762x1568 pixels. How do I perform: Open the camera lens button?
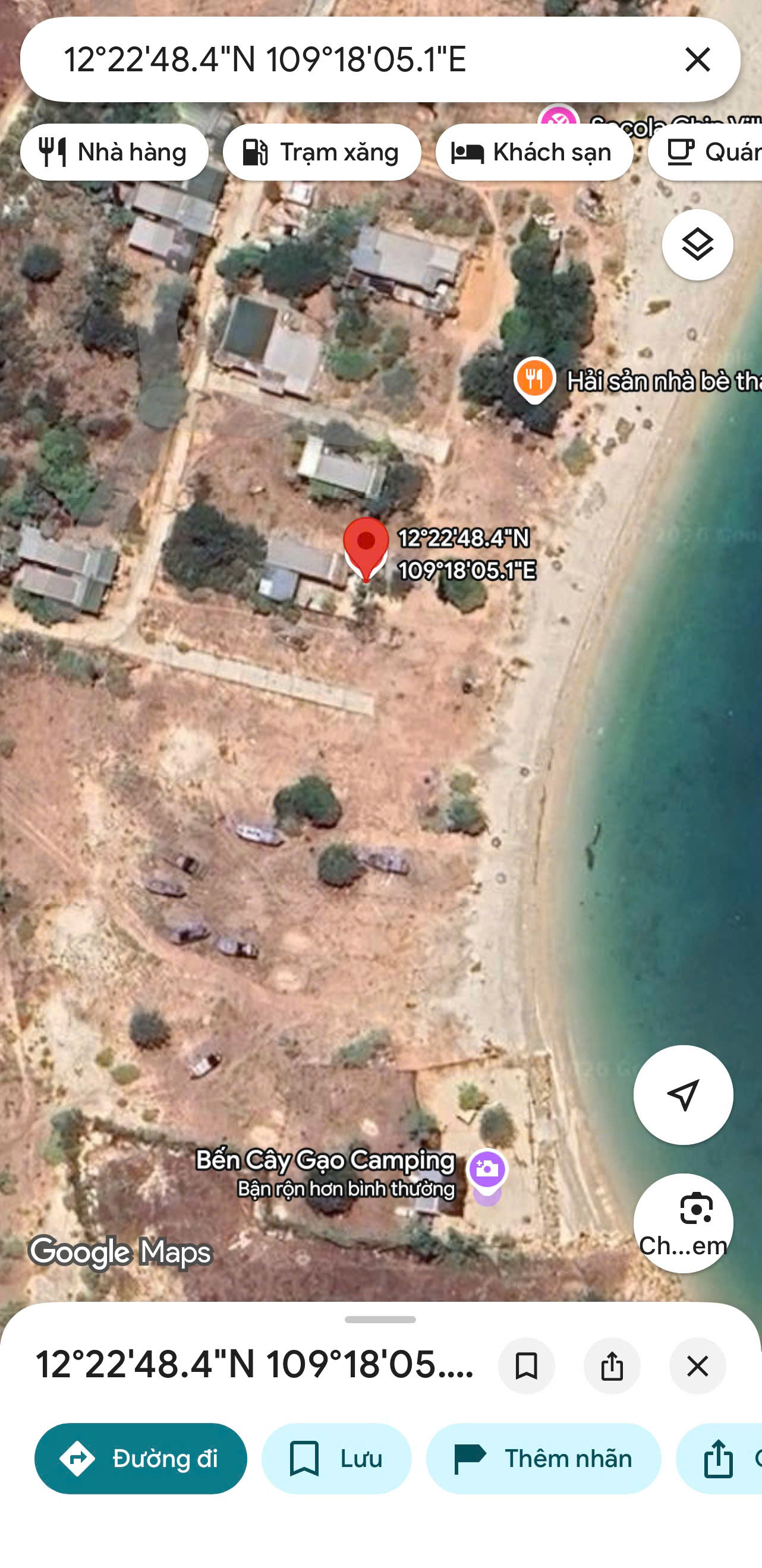(683, 1223)
